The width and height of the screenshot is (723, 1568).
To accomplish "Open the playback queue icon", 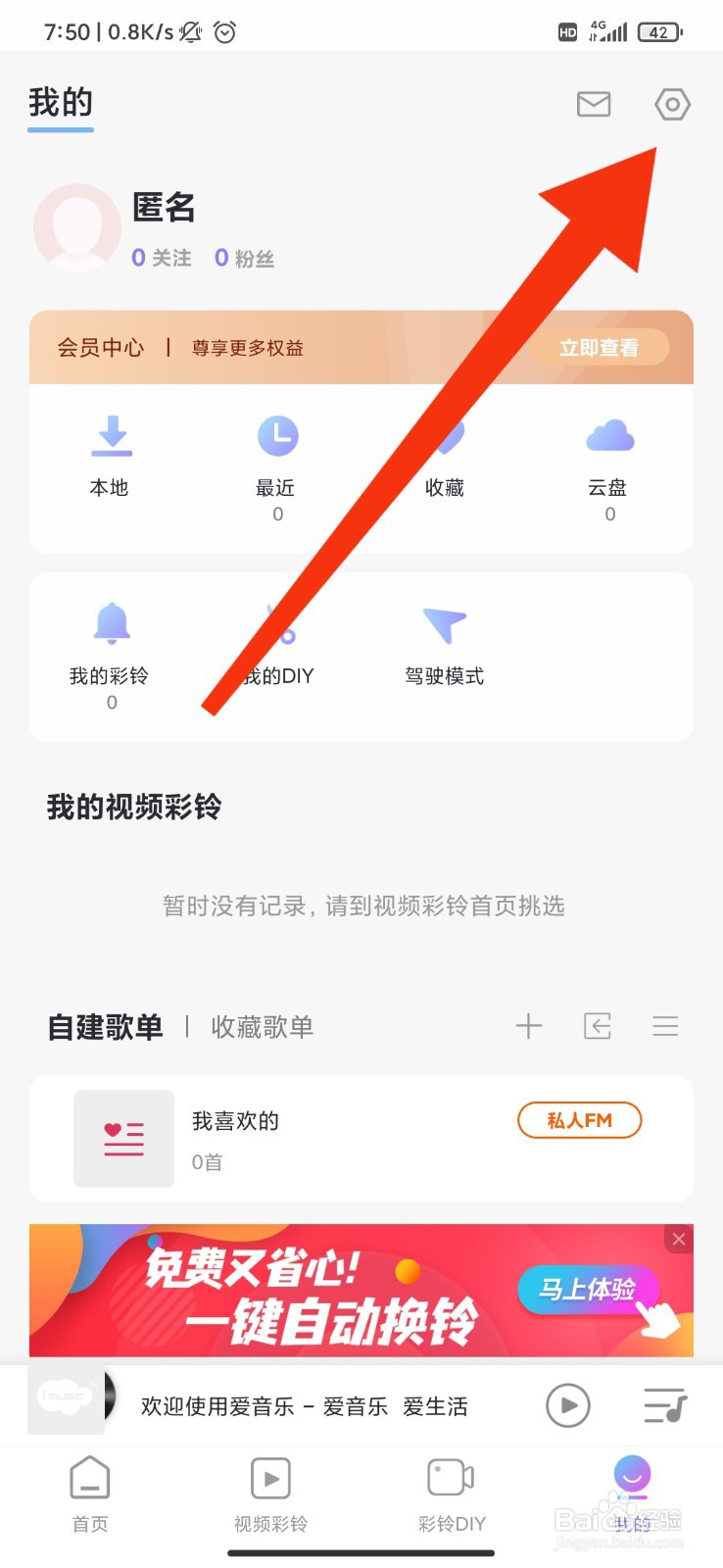I will 663,1405.
